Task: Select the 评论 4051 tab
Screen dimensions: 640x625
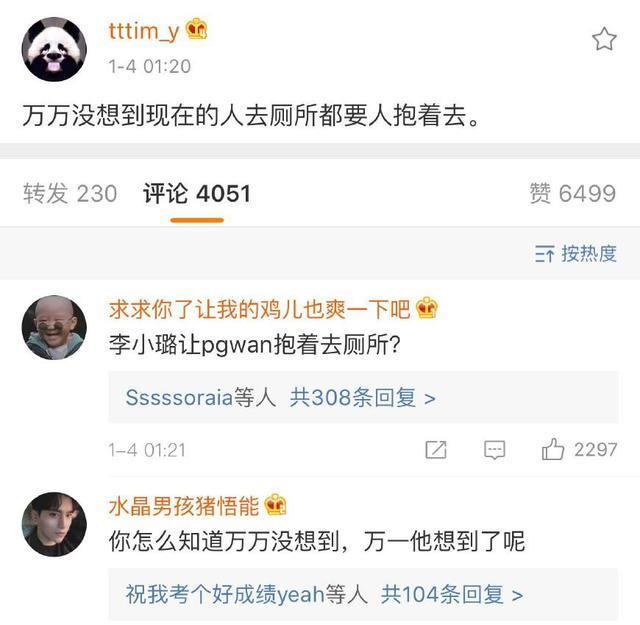Action: 196,193
